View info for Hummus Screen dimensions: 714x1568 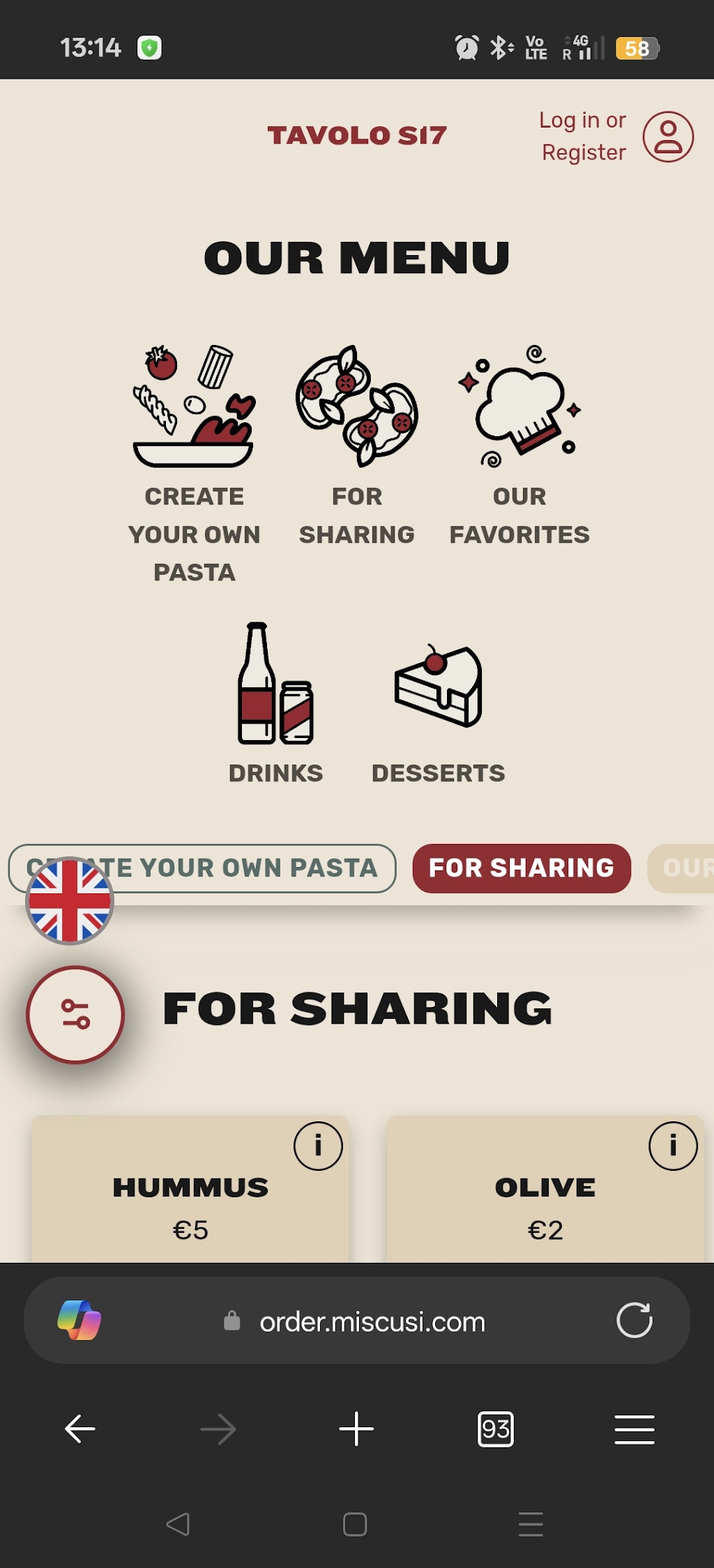pyautogui.click(x=318, y=1146)
